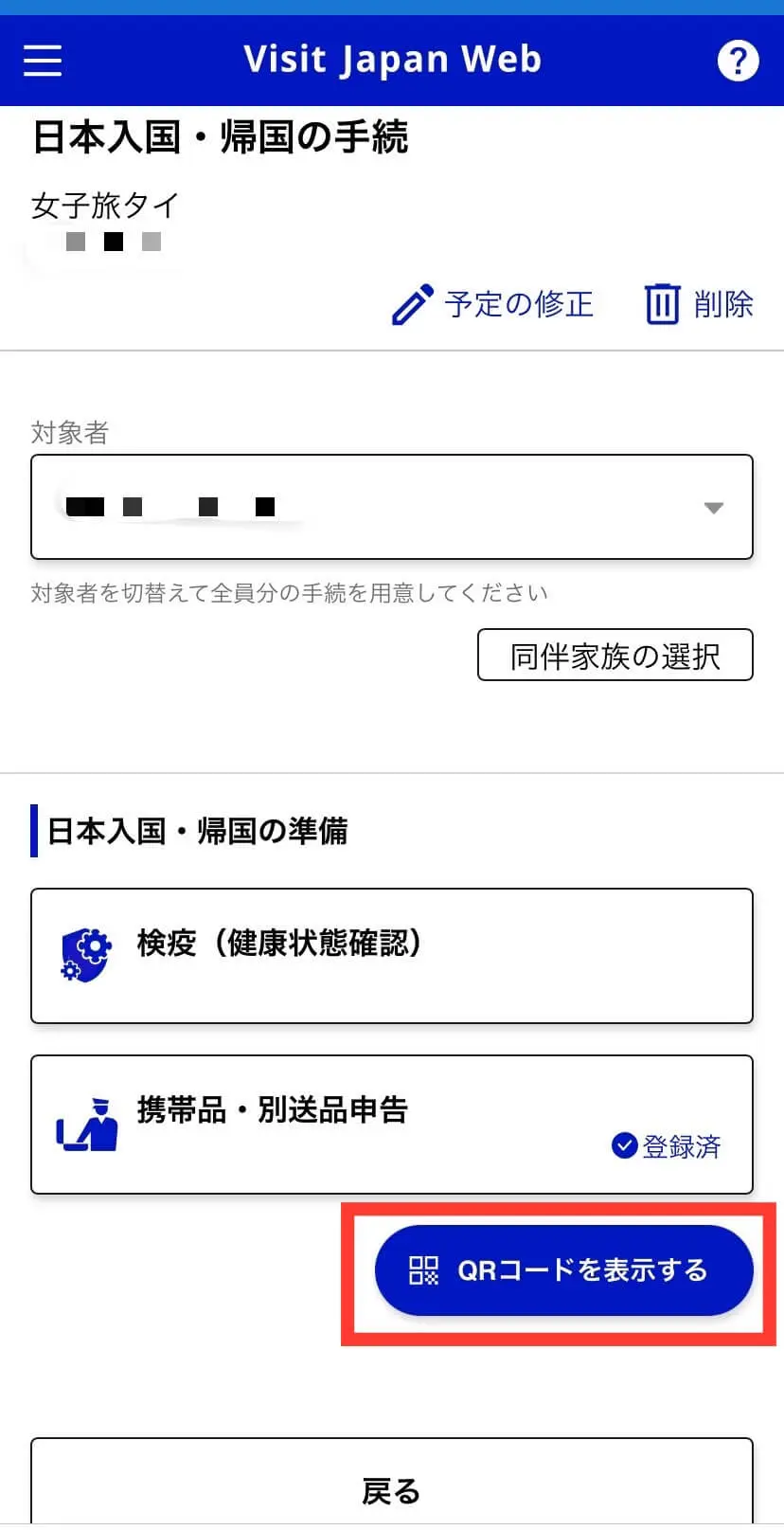This screenshot has width=784, height=1530.
Task: Delete the trip with 削除
Action: tap(699, 304)
